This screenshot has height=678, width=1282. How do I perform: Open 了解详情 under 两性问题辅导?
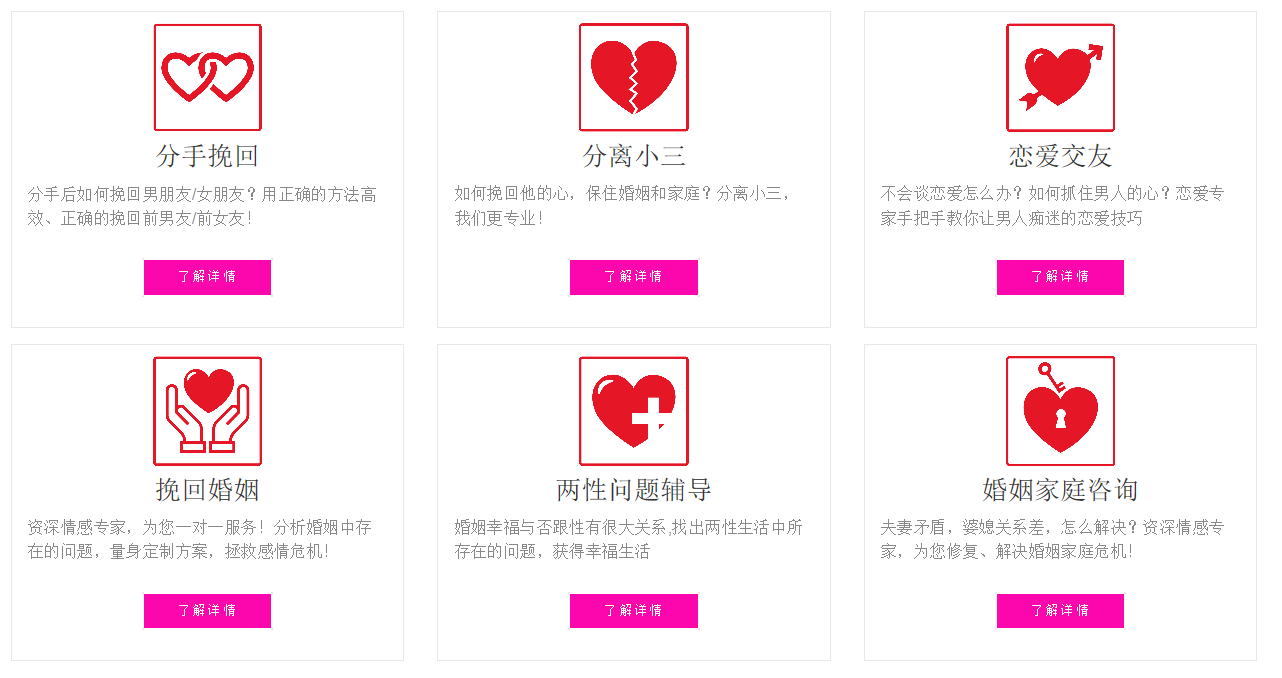tap(633, 610)
